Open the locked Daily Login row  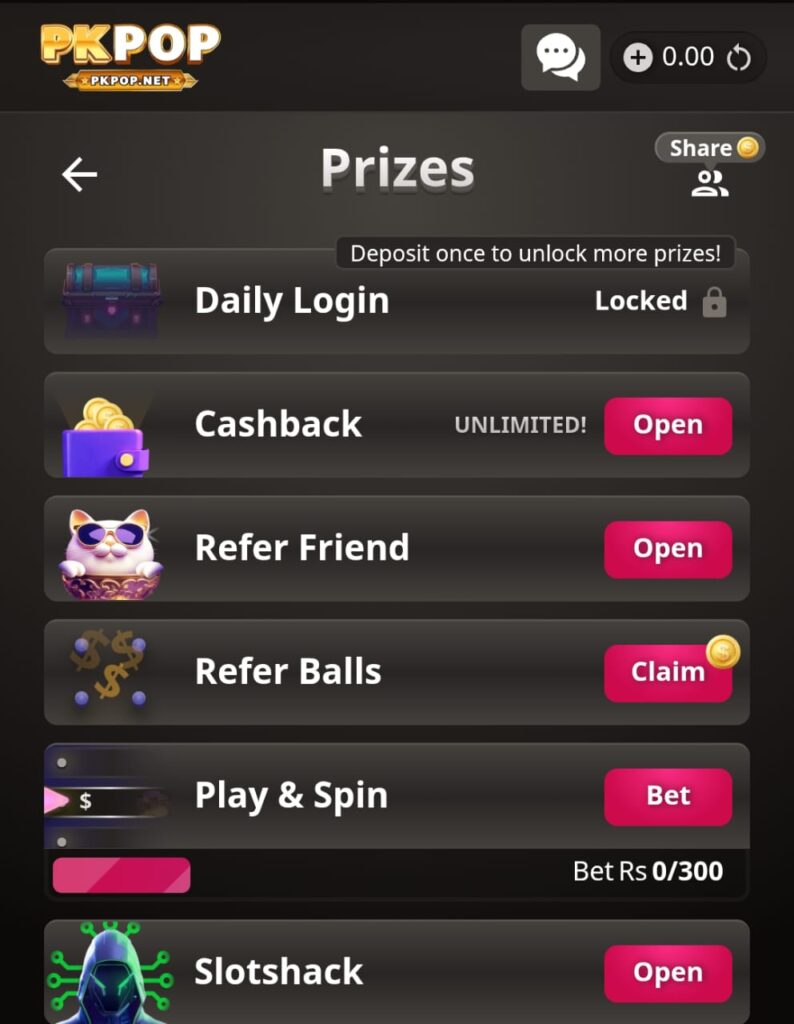click(396, 302)
